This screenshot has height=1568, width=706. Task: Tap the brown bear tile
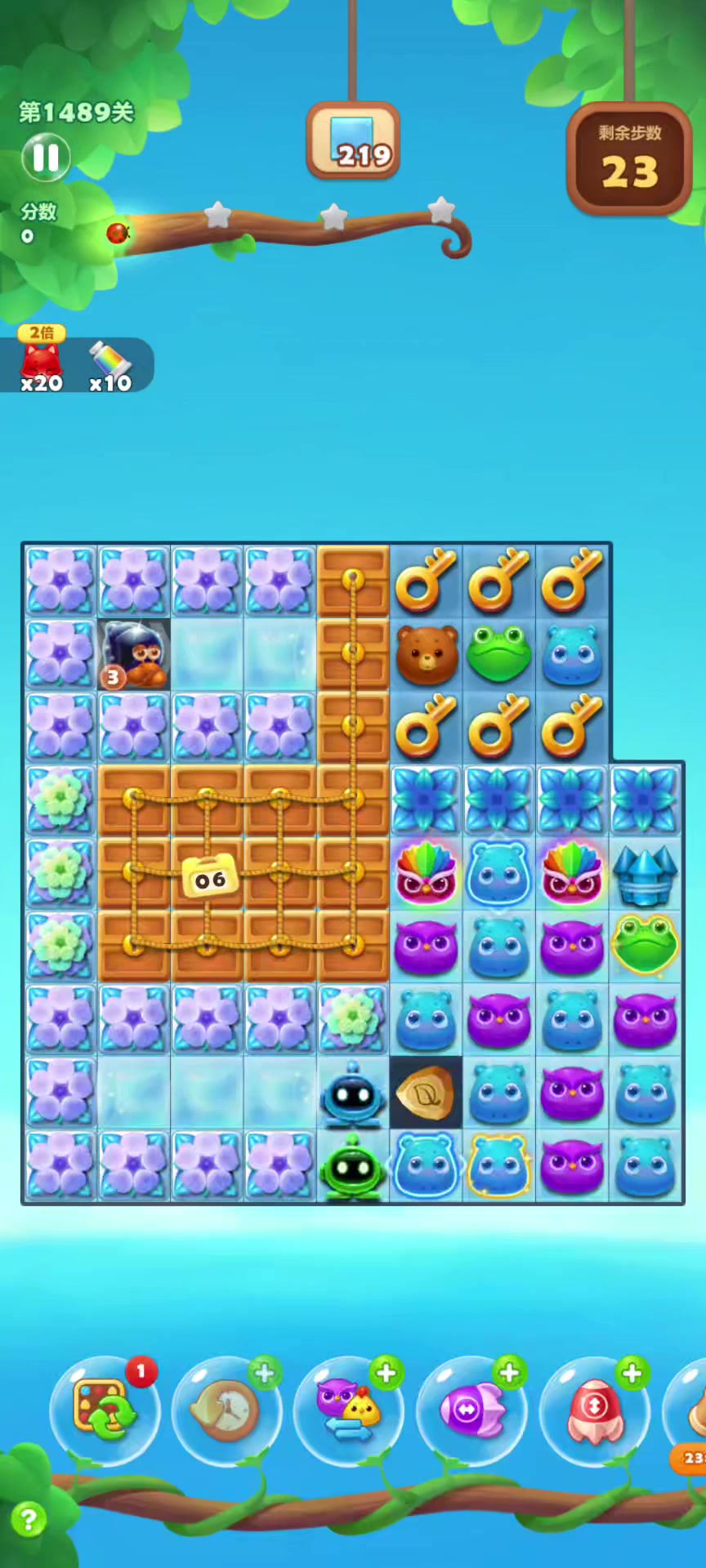(x=426, y=653)
